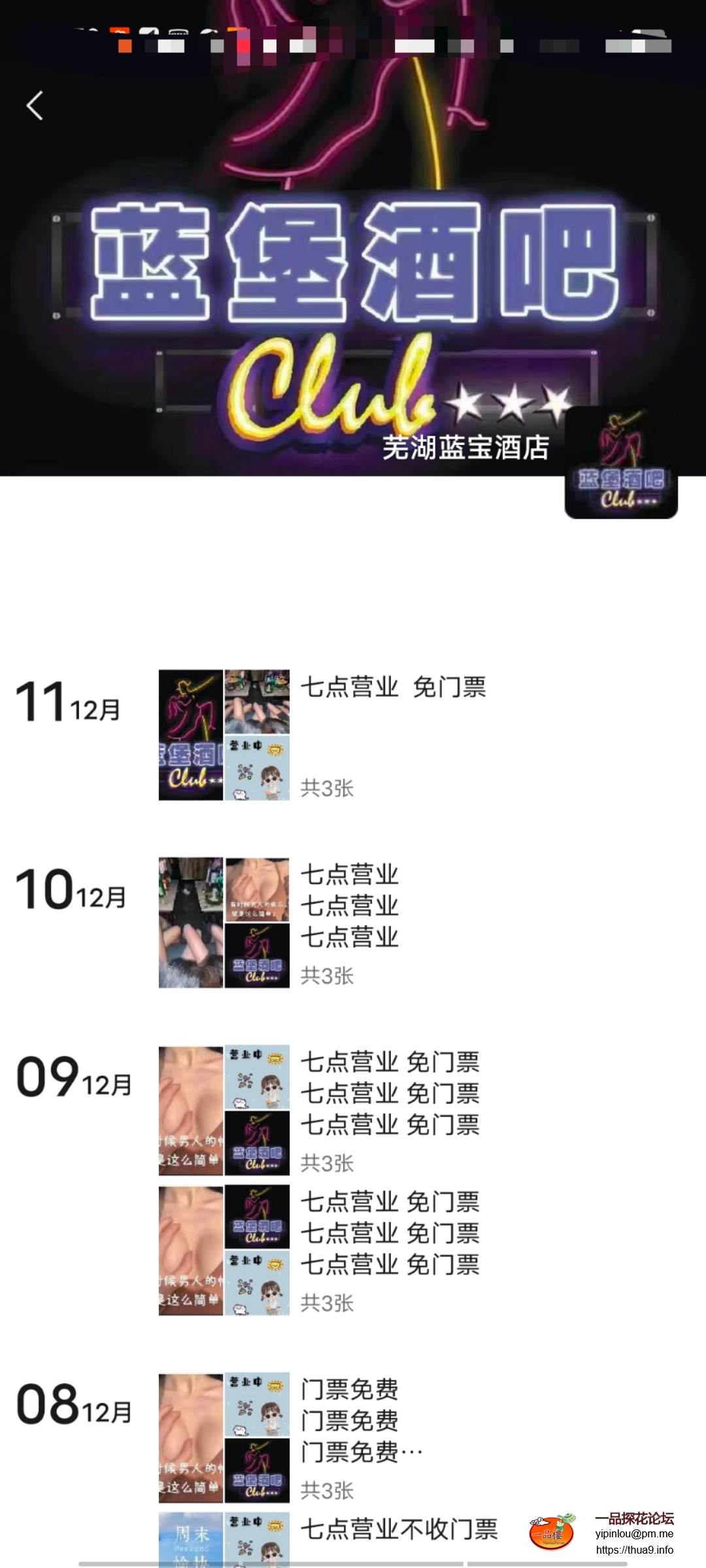Open the profile avatar of 芜湖蓝宝酒店
706x1568 pixels.
point(620,463)
